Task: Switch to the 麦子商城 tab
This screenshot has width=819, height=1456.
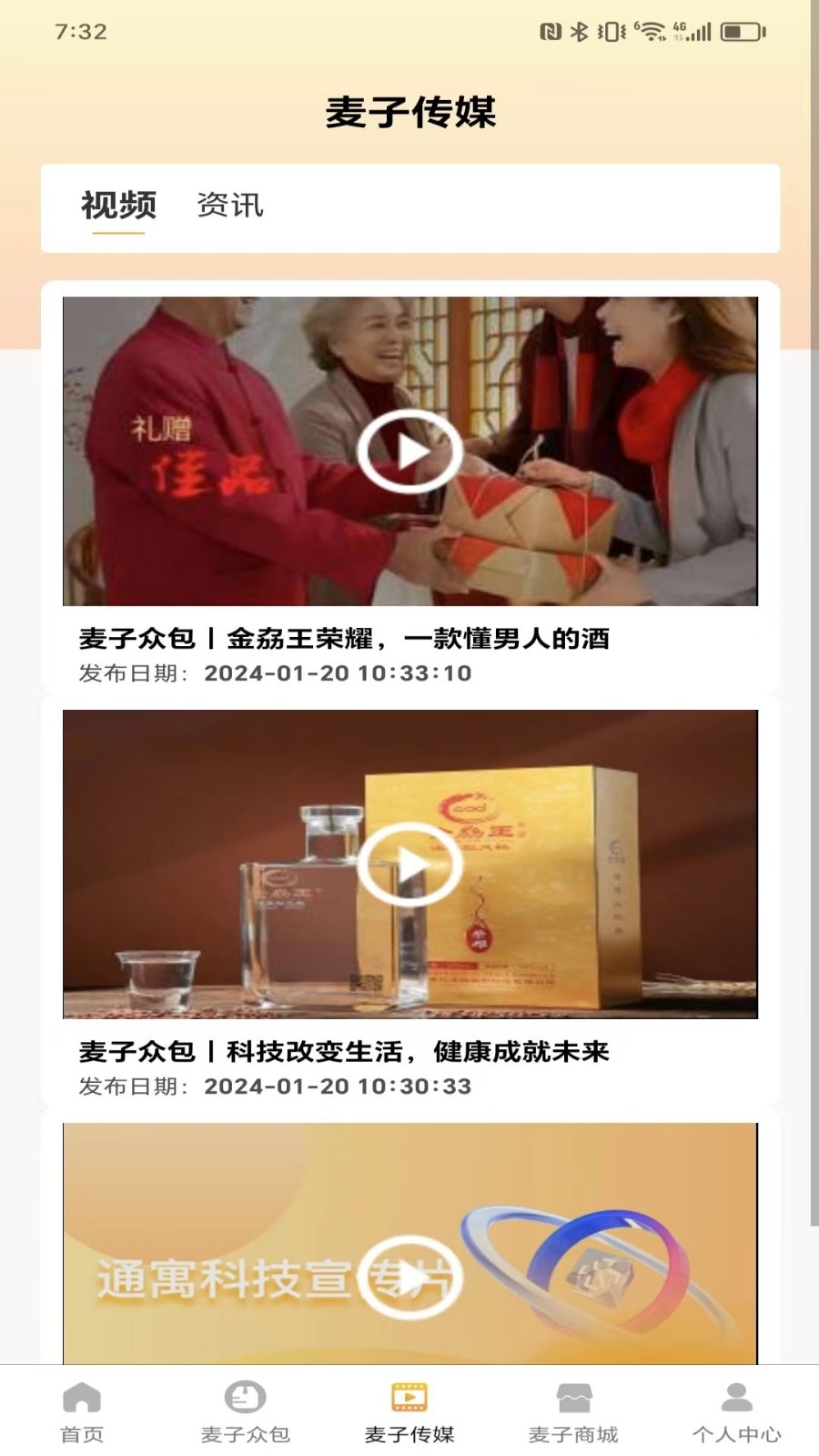Action: (x=573, y=1411)
